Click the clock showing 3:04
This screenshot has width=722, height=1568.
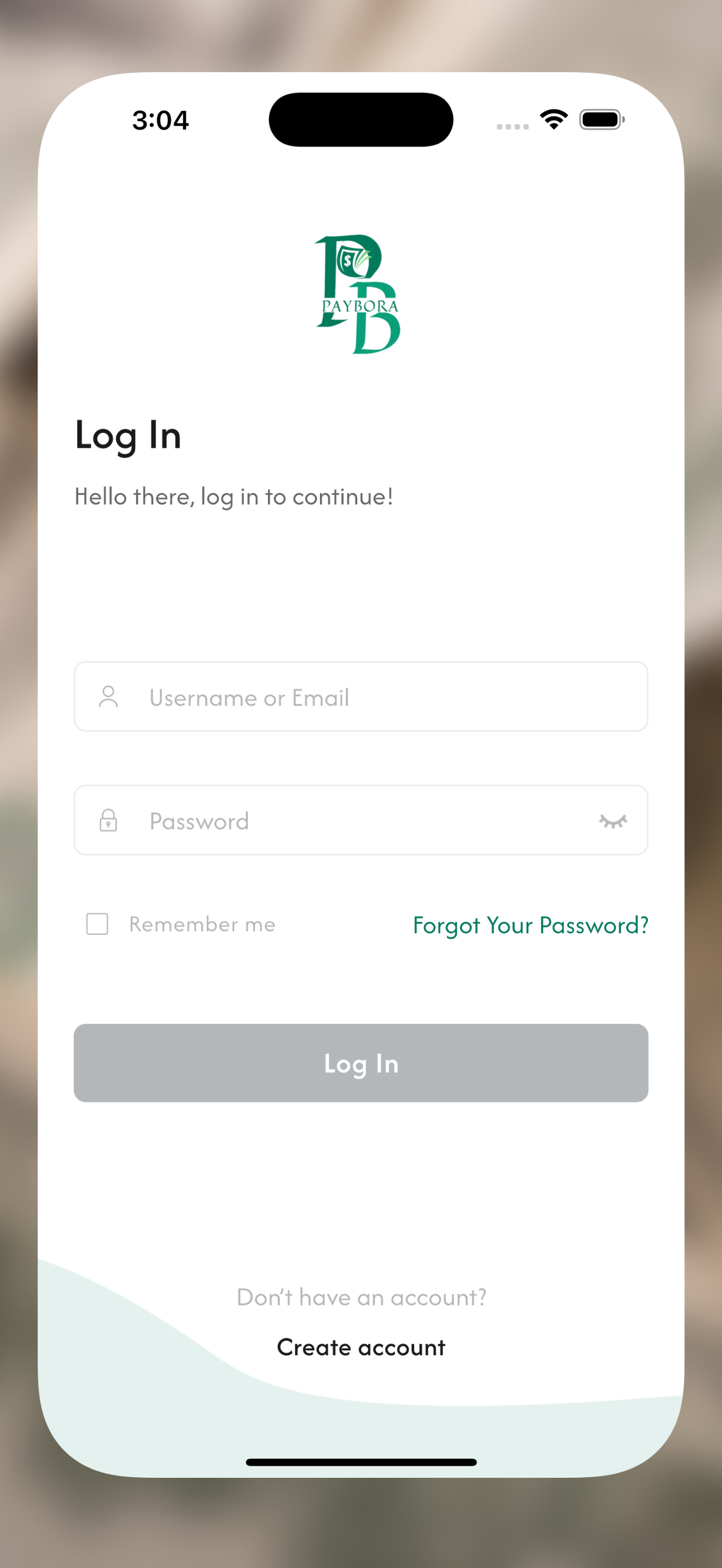click(x=161, y=120)
